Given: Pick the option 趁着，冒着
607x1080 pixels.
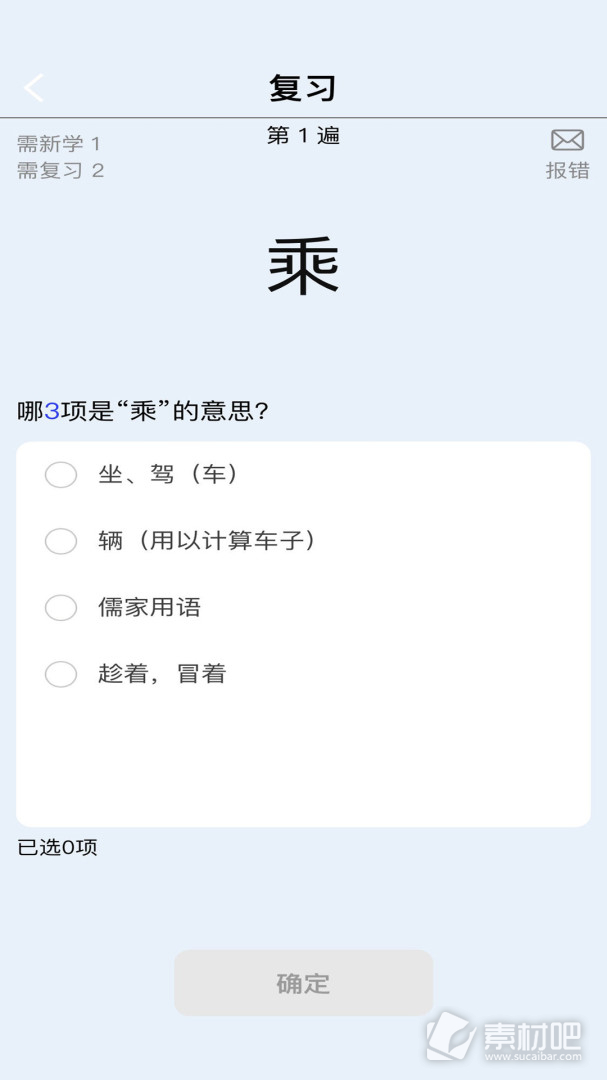Looking at the screenshot, I should pos(303,674).
